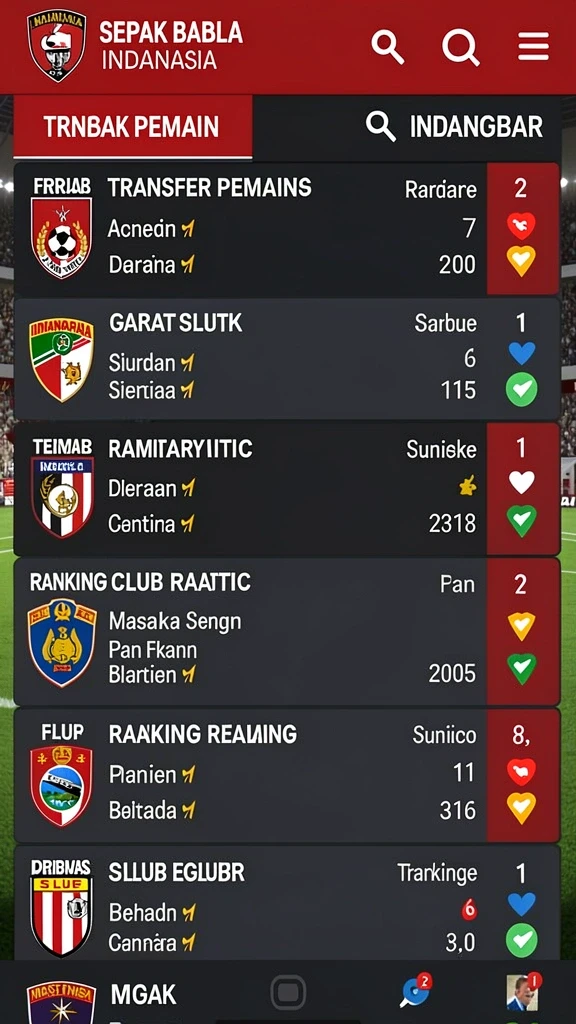Open the RANKING CLUB RAATTIC card
Image resolution: width=576 pixels, height=1024 pixels.
point(287,631)
